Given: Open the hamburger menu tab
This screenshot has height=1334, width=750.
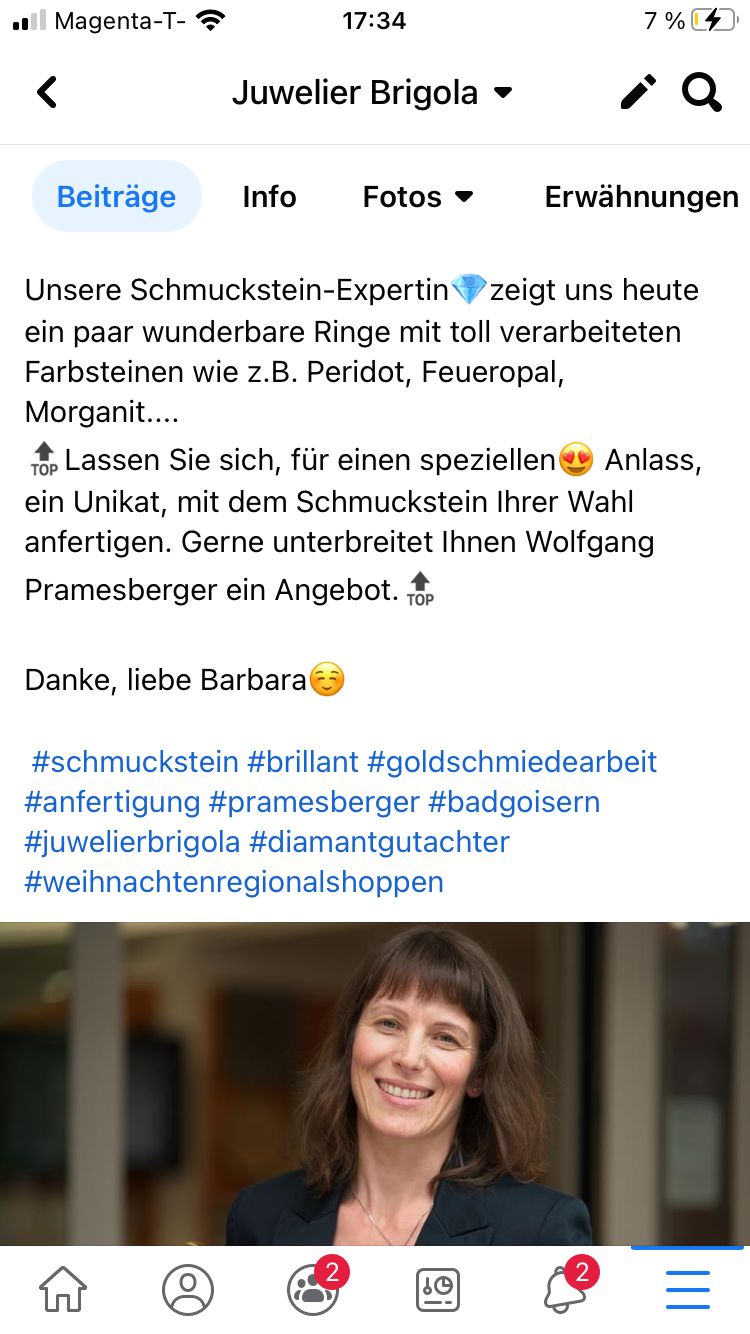Looking at the screenshot, I should tap(688, 1290).
